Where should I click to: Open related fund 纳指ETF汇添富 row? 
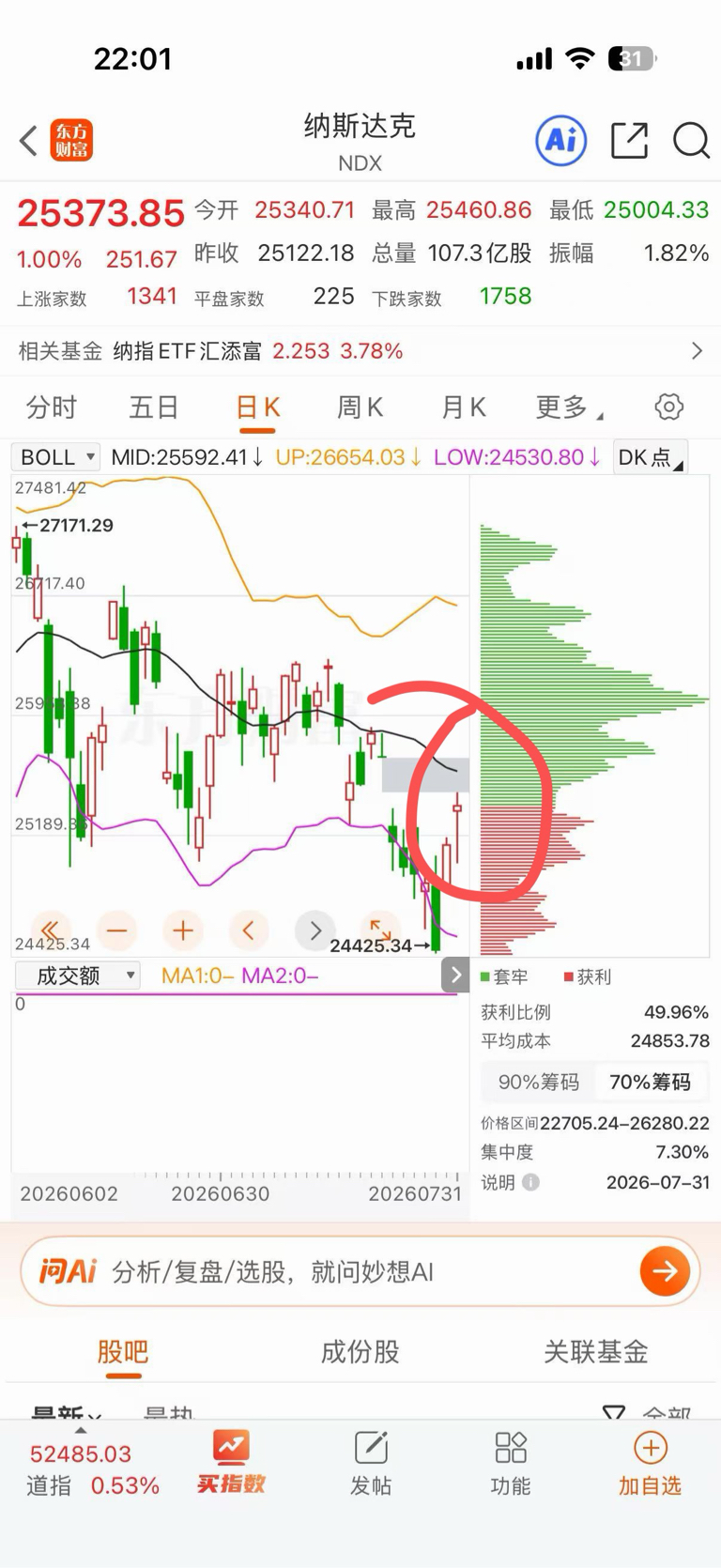pos(360,351)
